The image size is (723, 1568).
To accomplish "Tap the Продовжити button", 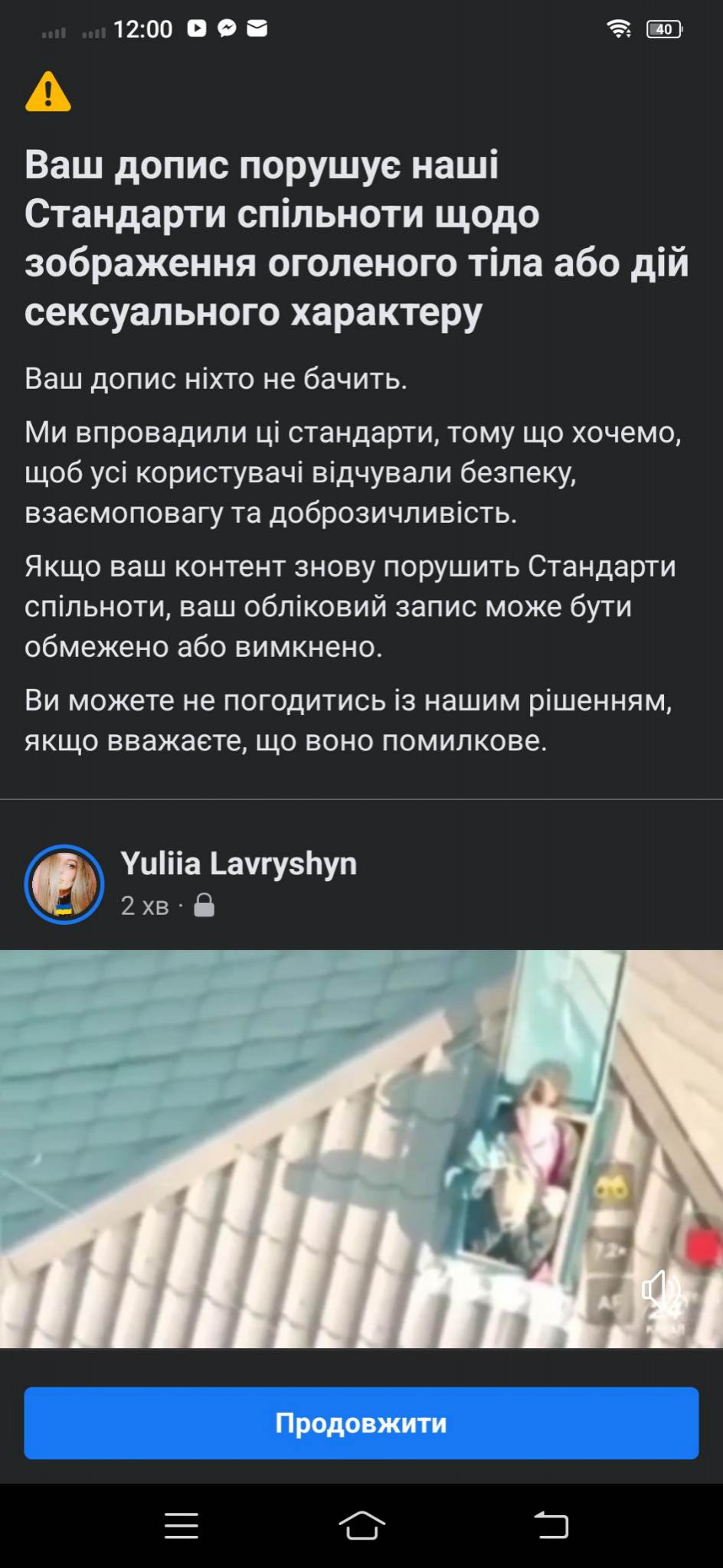I will click(x=361, y=1423).
